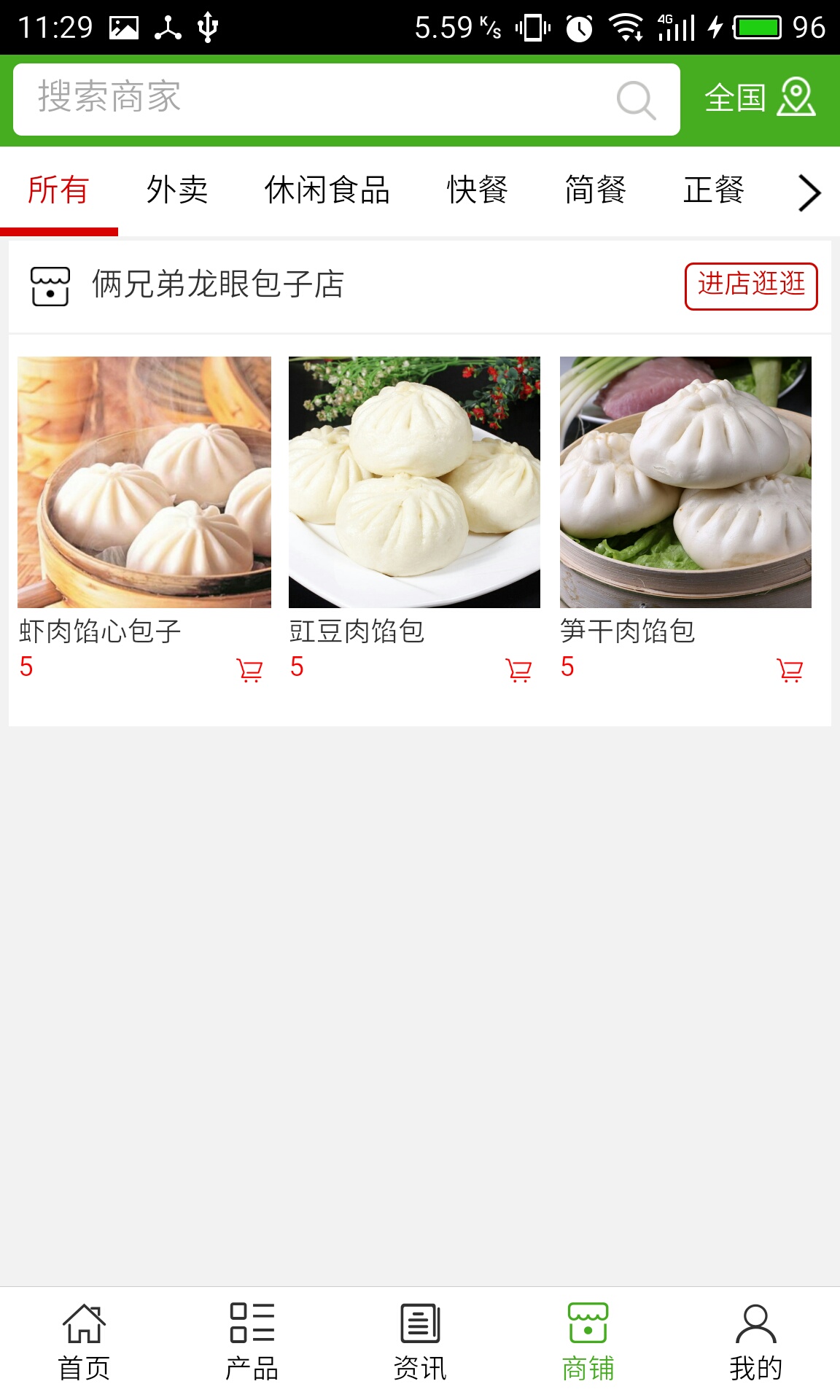This screenshot has width=840, height=1400.
Task: Open the 笋干肉馅包 product
Action: 685,482
